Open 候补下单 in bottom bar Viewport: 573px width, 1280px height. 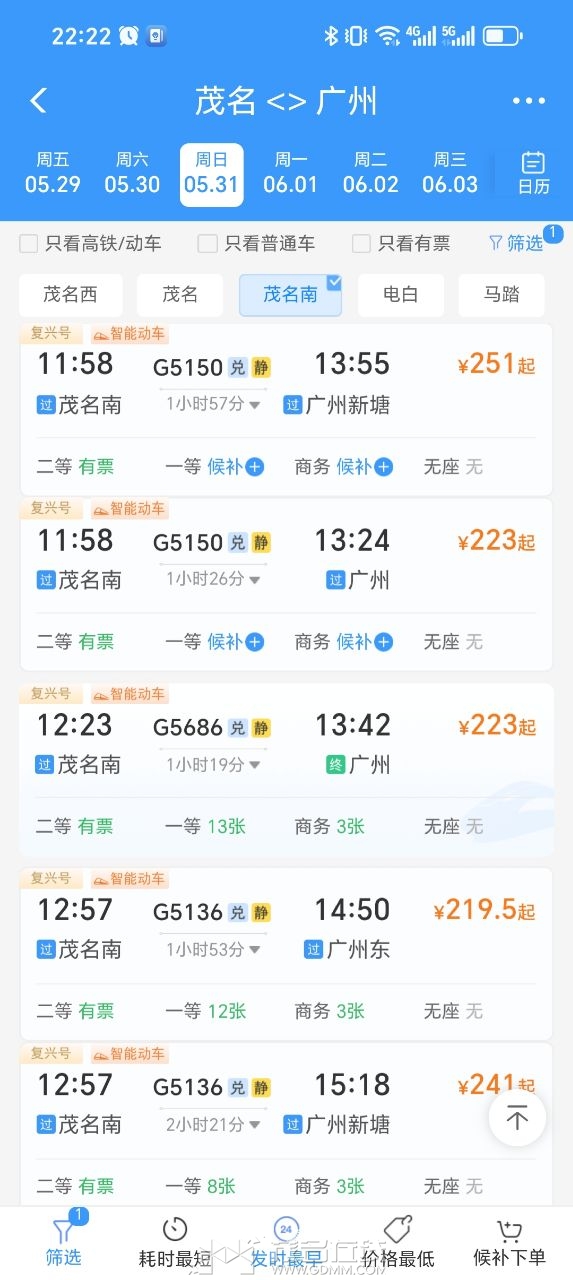click(509, 1243)
